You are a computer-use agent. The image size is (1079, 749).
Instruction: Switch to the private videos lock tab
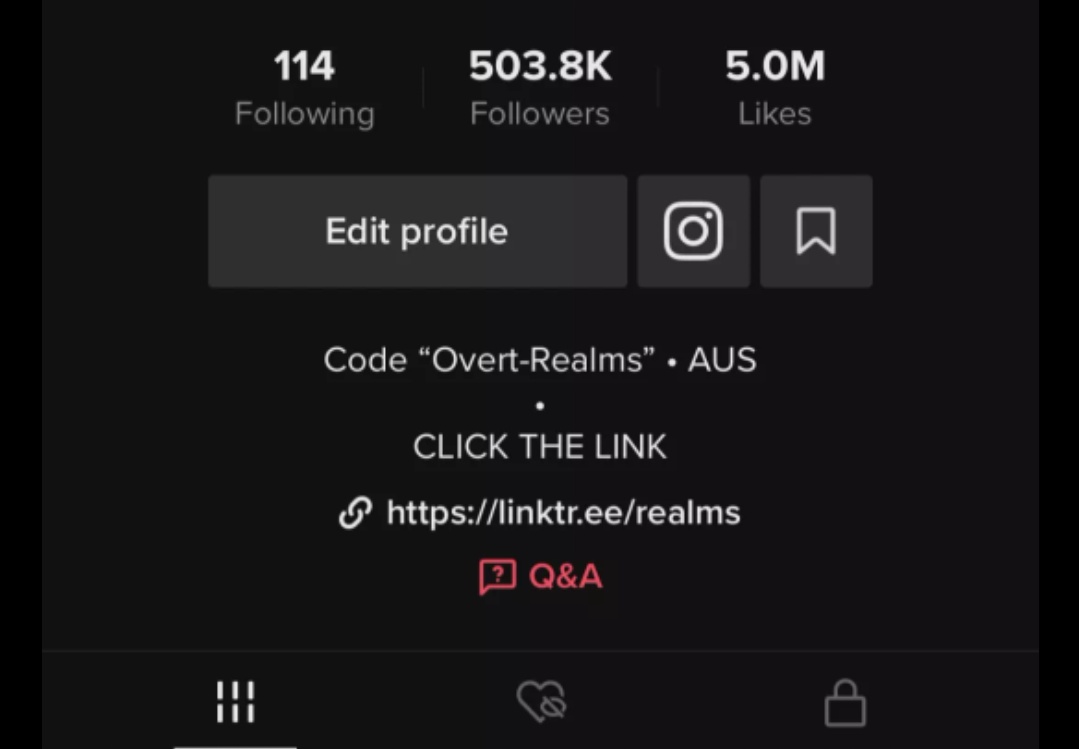(x=845, y=702)
